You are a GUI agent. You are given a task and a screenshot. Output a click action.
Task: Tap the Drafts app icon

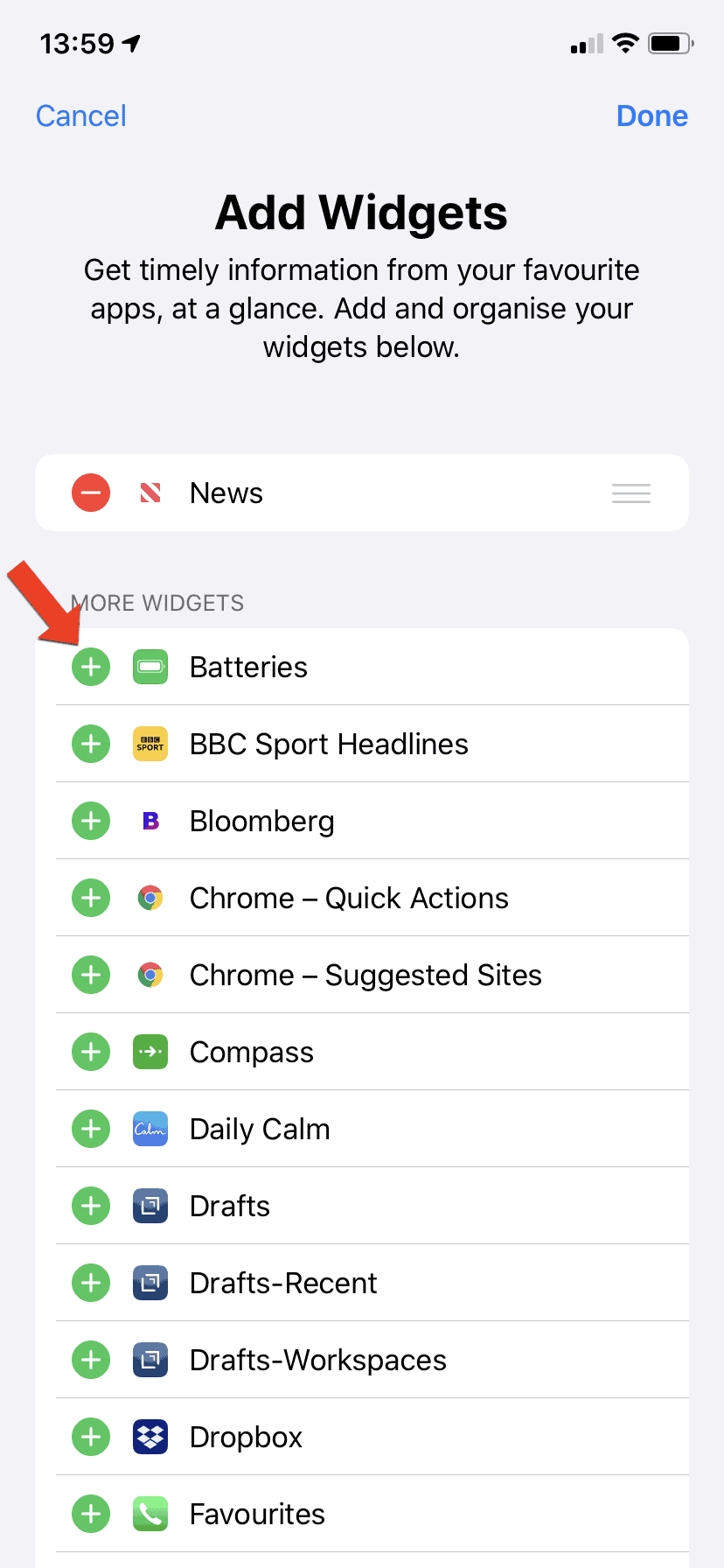[150, 1205]
